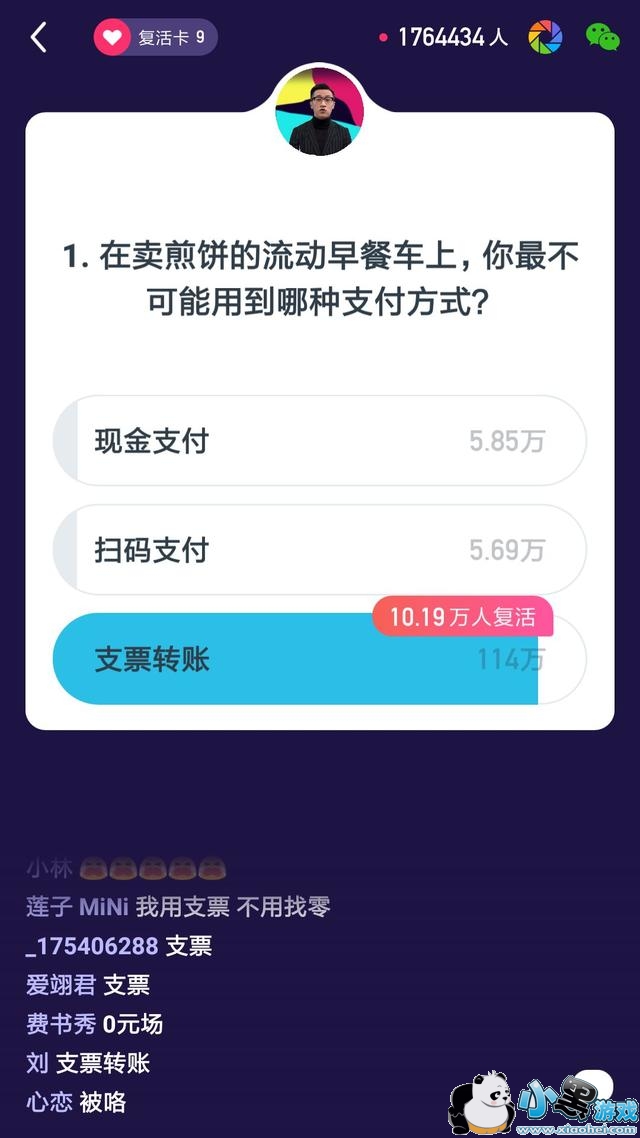Open the 复活卡 revival card badge
This screenshot has height=1138, width=640.
click(155, 38)
